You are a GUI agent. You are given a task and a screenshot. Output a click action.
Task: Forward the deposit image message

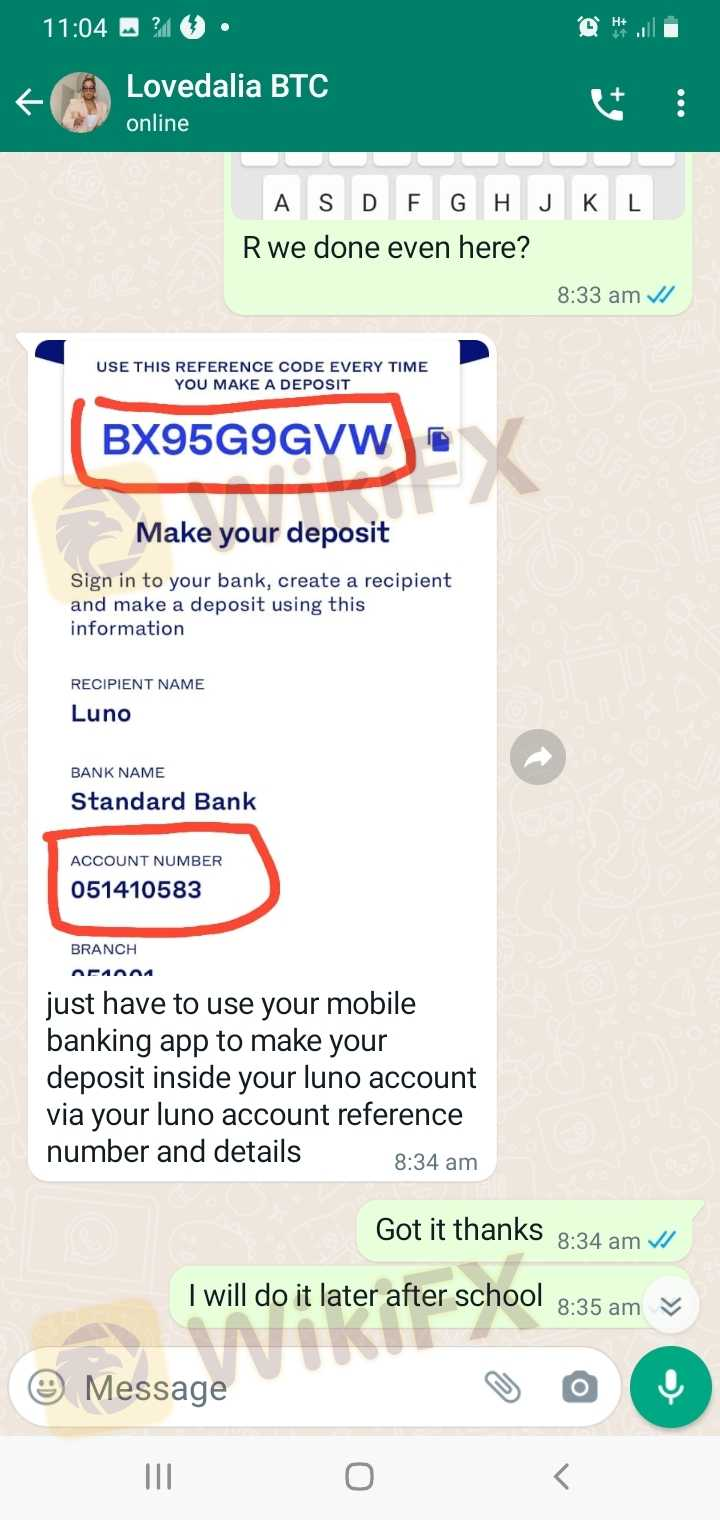click(x=538, y=758)
